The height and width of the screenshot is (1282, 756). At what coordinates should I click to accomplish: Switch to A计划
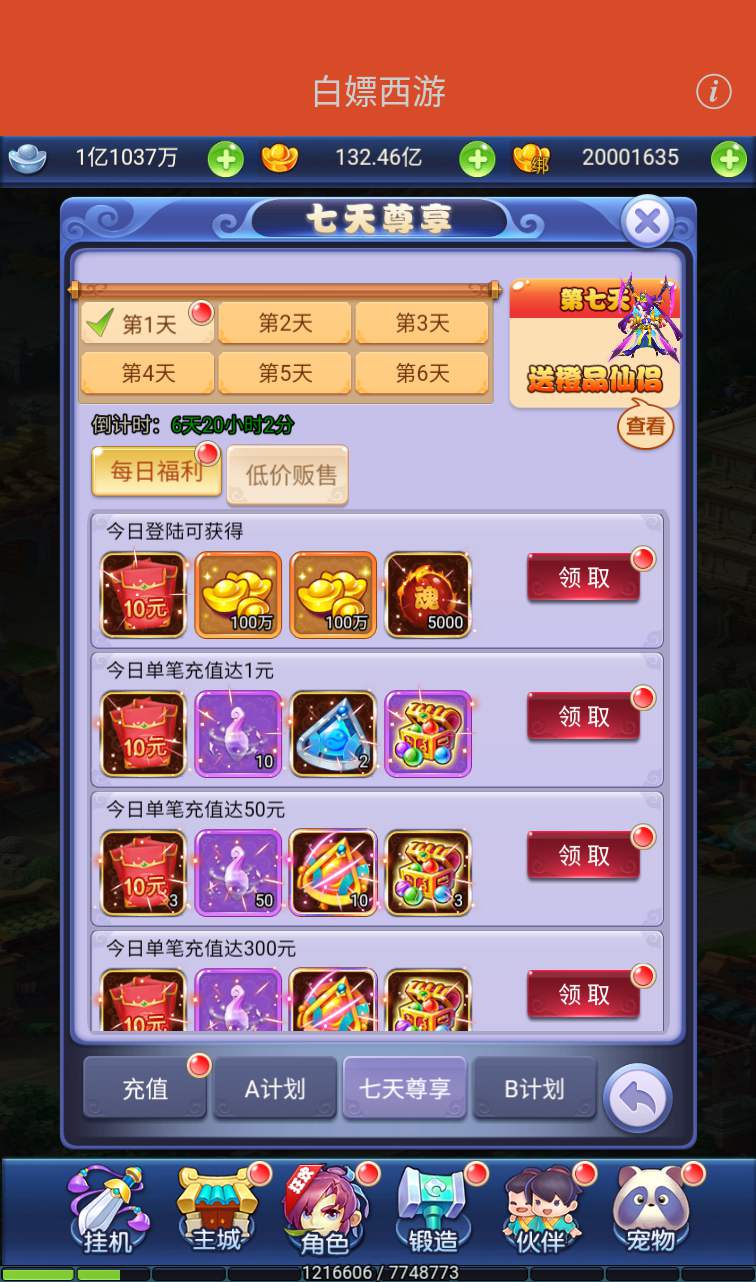[x=275, y=1089]
